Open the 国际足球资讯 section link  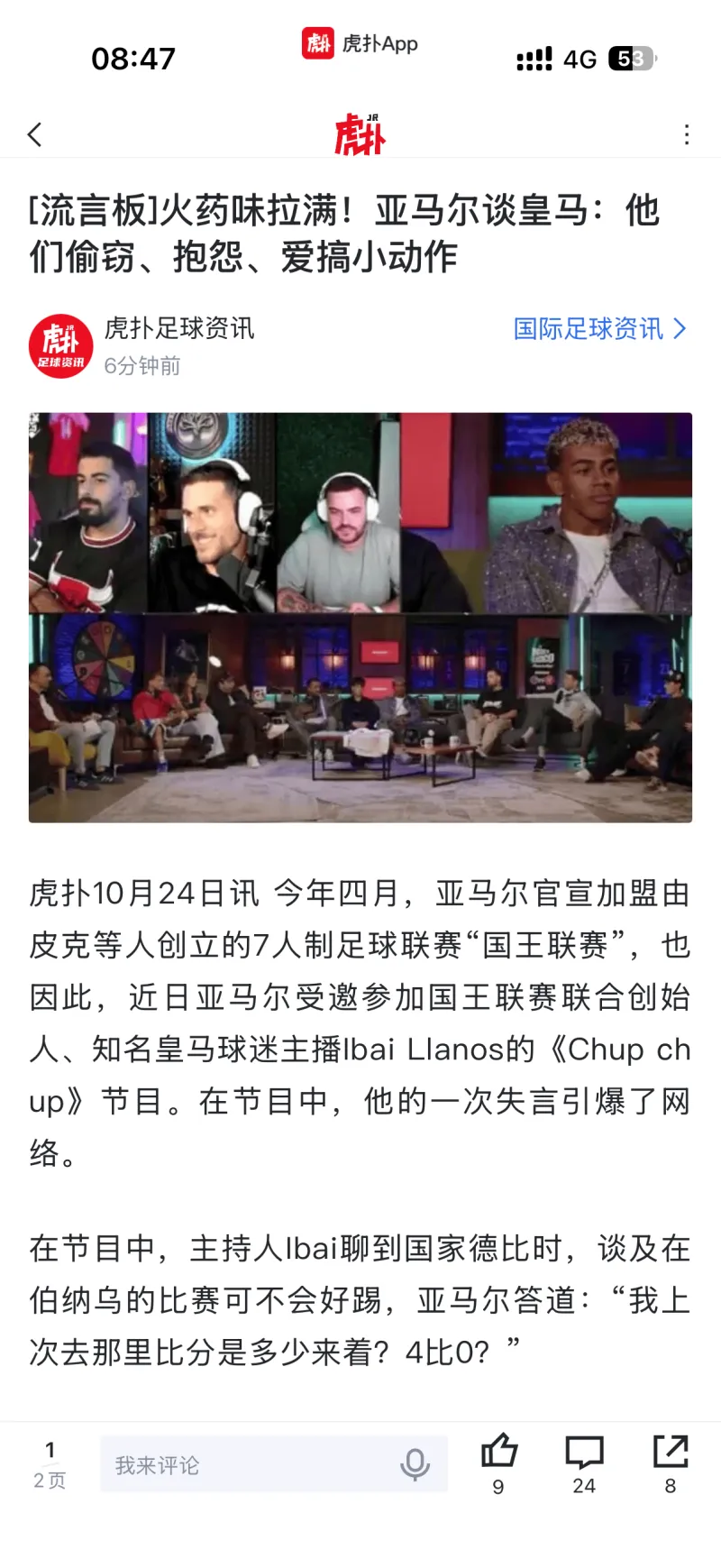(x=599, y=329)
